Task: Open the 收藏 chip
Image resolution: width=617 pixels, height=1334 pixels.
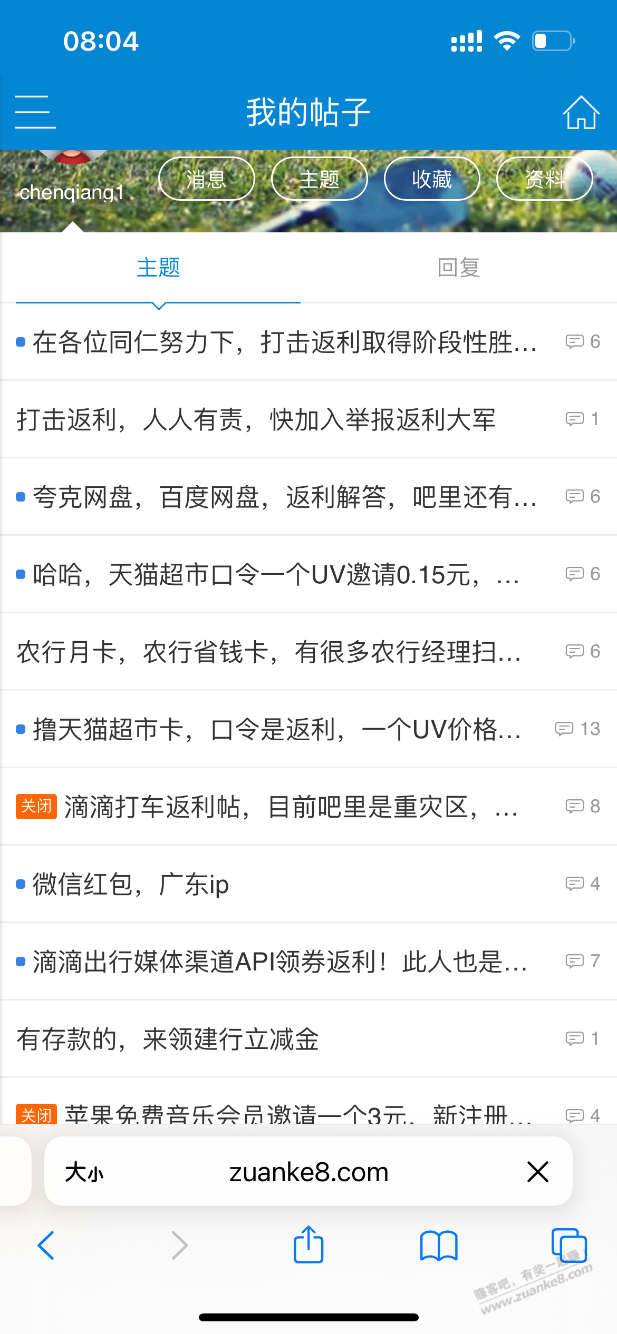Action: click(x=432, y=180)
